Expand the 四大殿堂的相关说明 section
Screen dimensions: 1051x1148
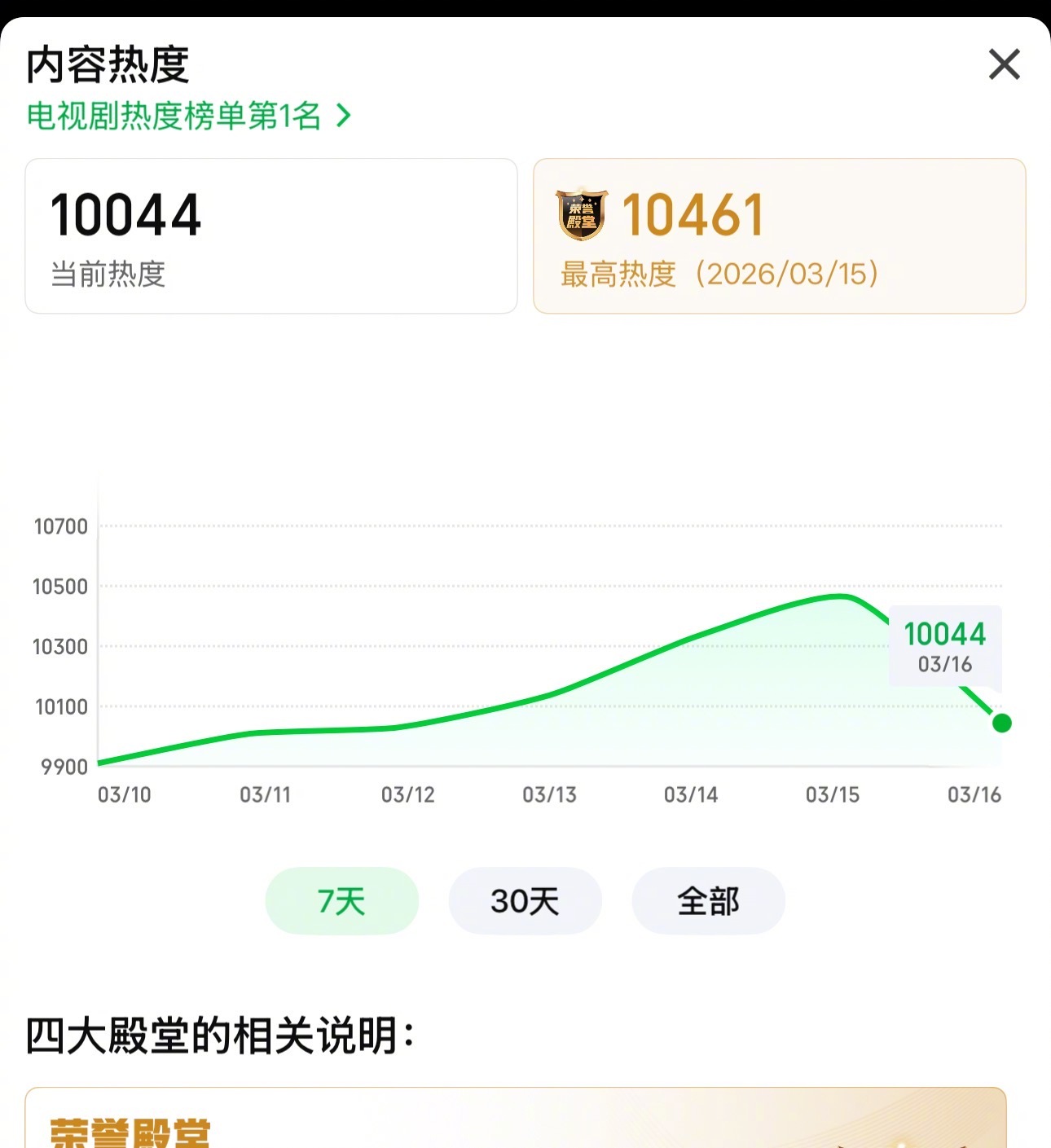point(220,1033)
